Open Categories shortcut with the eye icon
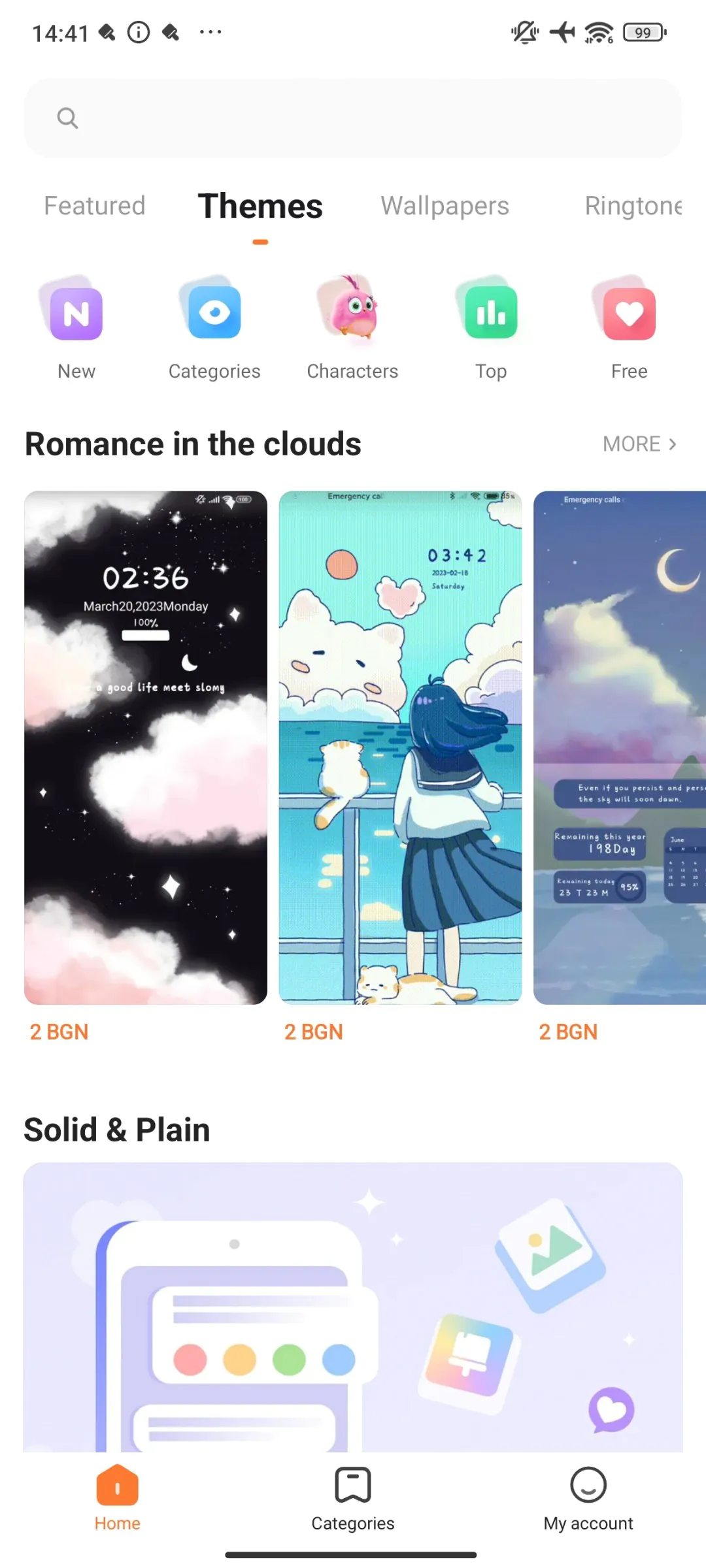 point(214,327)
